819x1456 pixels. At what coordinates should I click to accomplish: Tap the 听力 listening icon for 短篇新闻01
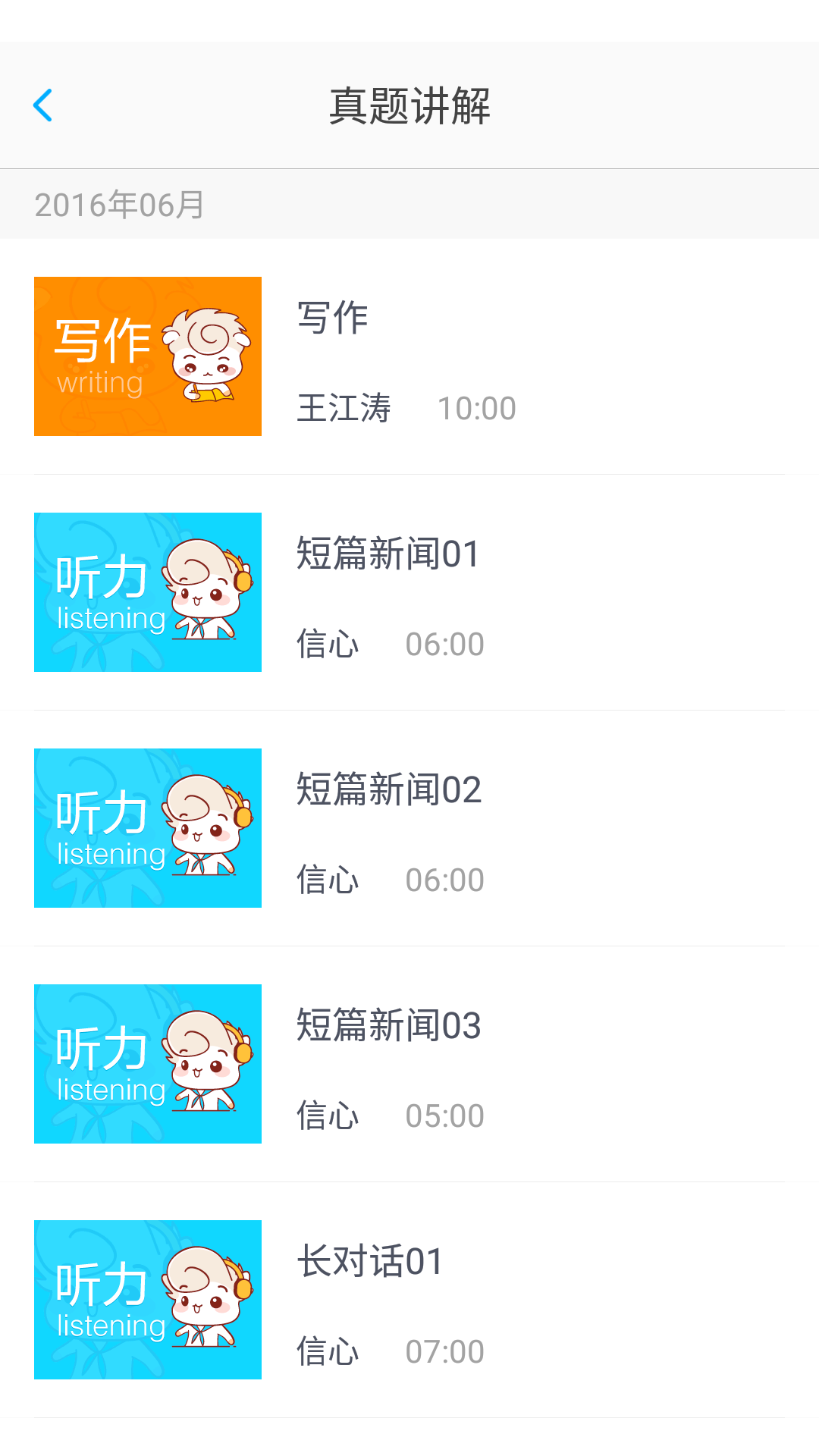tap(147, 593)
